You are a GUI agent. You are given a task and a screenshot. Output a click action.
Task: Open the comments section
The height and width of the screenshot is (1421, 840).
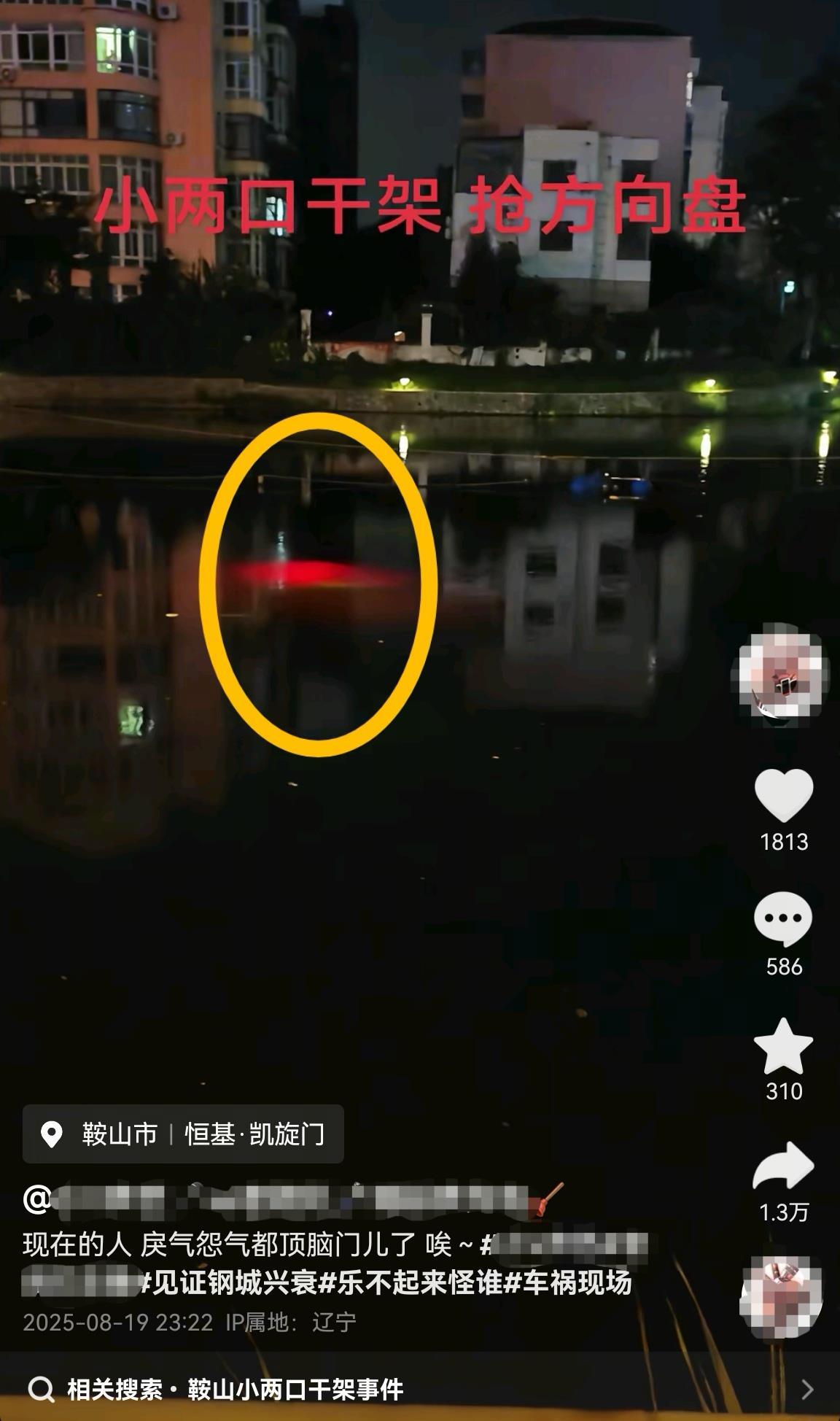(x=783, y=919)
